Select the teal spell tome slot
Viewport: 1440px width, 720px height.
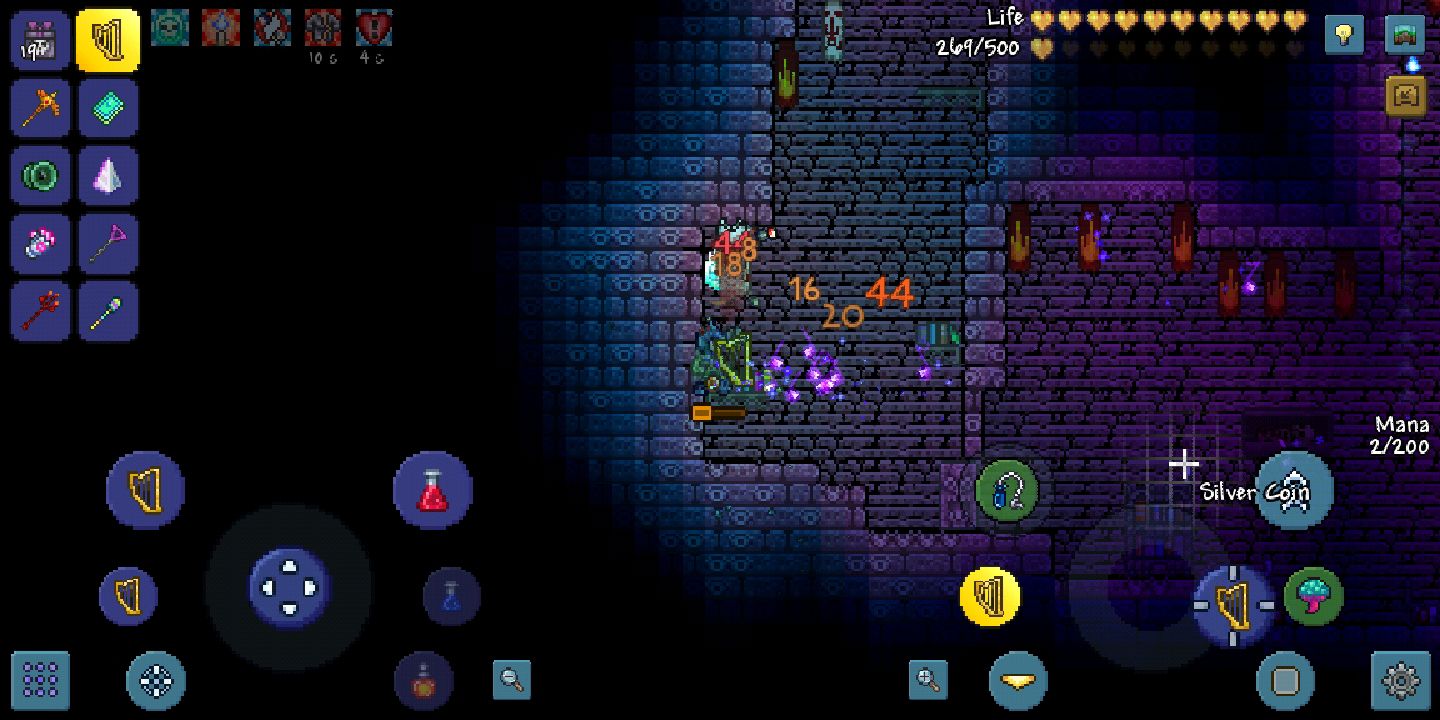click(108, 108)
